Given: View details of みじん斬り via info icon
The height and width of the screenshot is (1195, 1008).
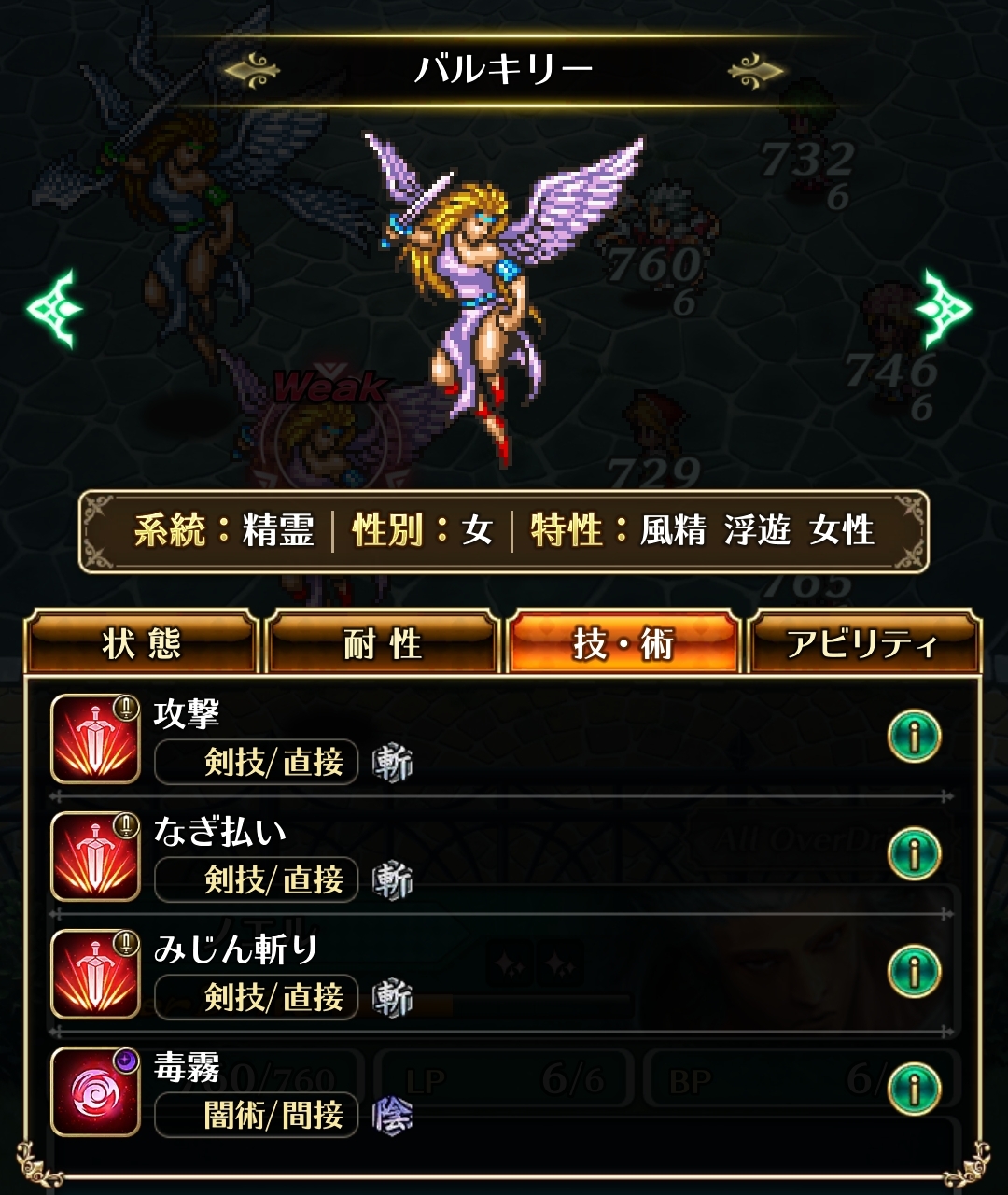Looking at the screenshot, I should point(914,972).
